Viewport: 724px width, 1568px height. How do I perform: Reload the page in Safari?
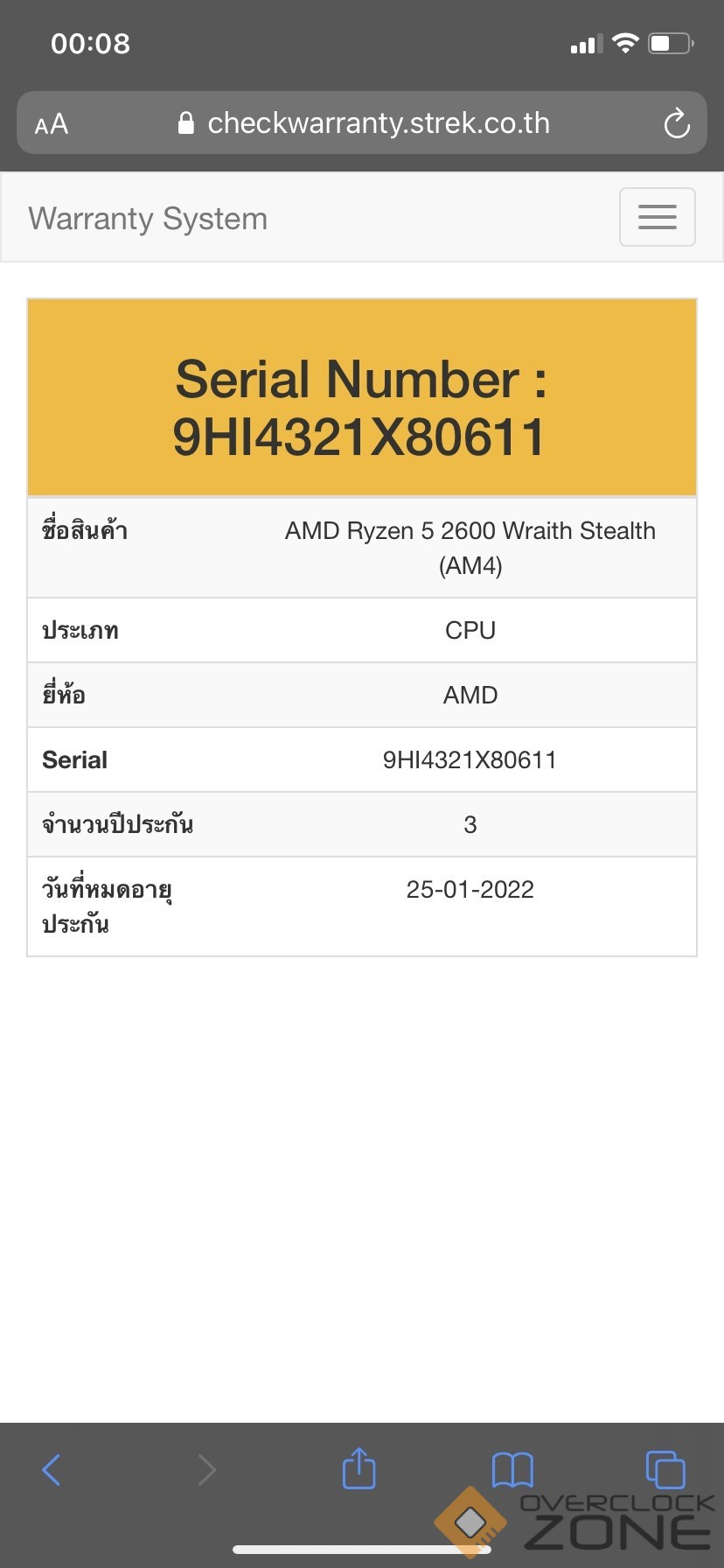tap(676, 123)
